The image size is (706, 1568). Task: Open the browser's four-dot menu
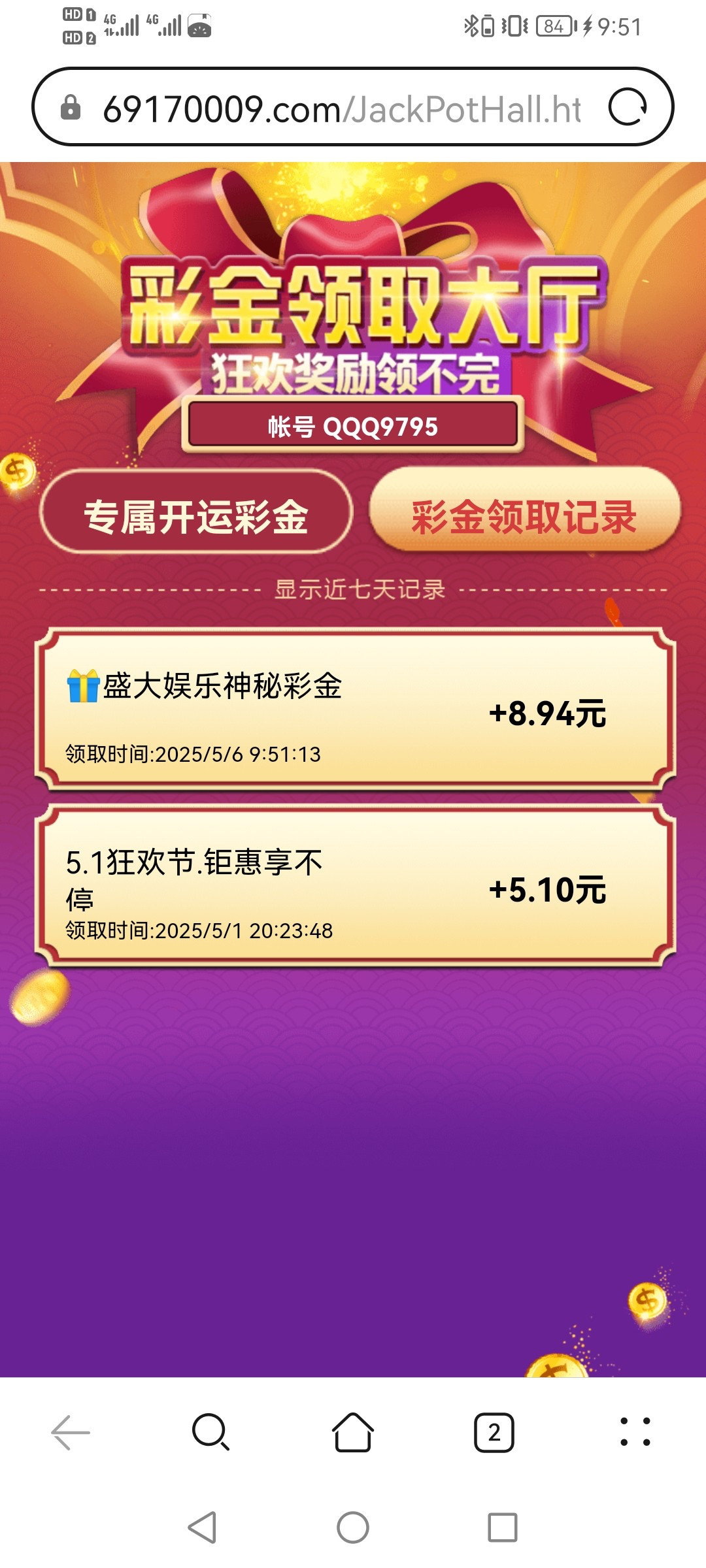[635, 1432]
